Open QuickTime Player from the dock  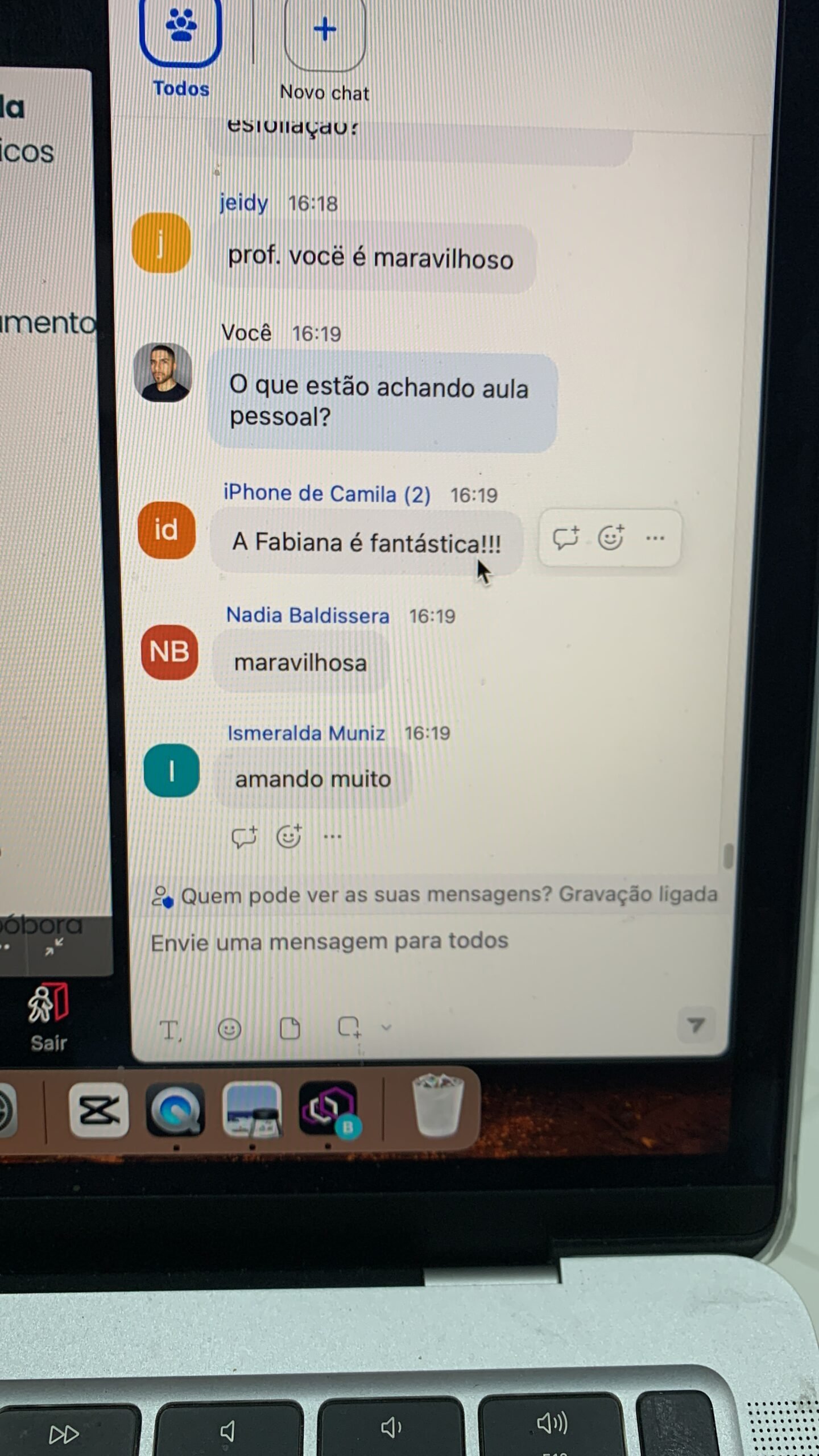176,1110
